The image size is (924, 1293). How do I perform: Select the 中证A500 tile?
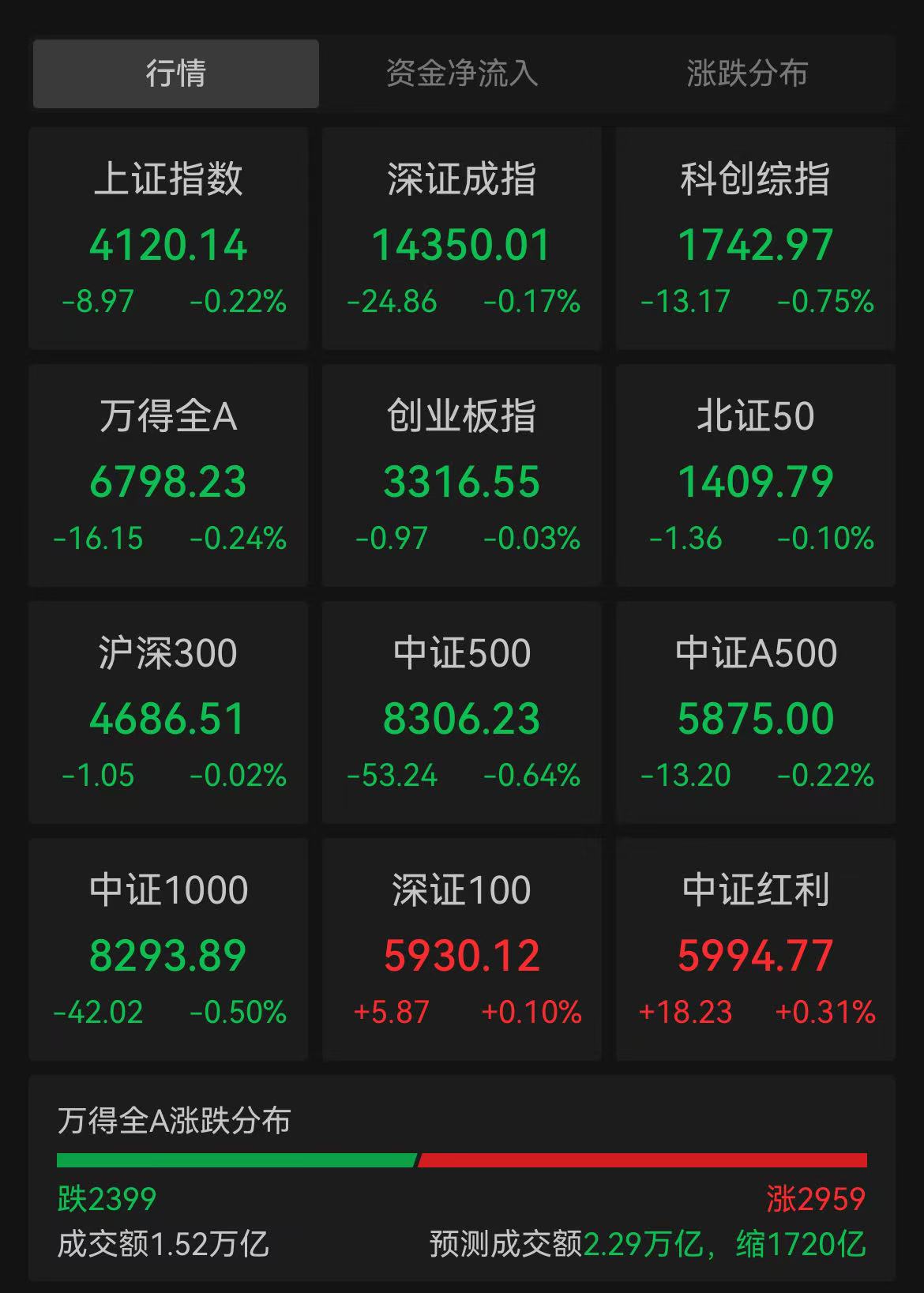[x=755, y=711]
